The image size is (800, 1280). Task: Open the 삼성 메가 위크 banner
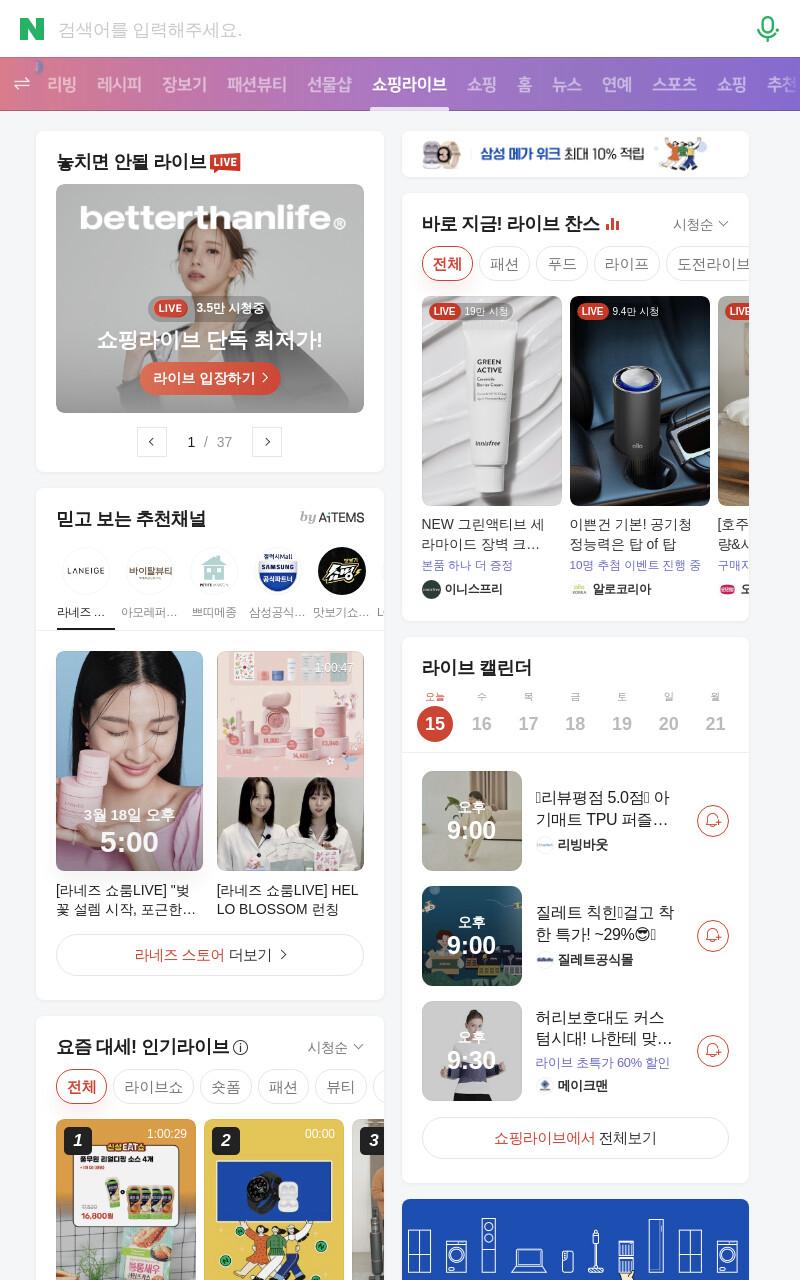tap(575, 154)
